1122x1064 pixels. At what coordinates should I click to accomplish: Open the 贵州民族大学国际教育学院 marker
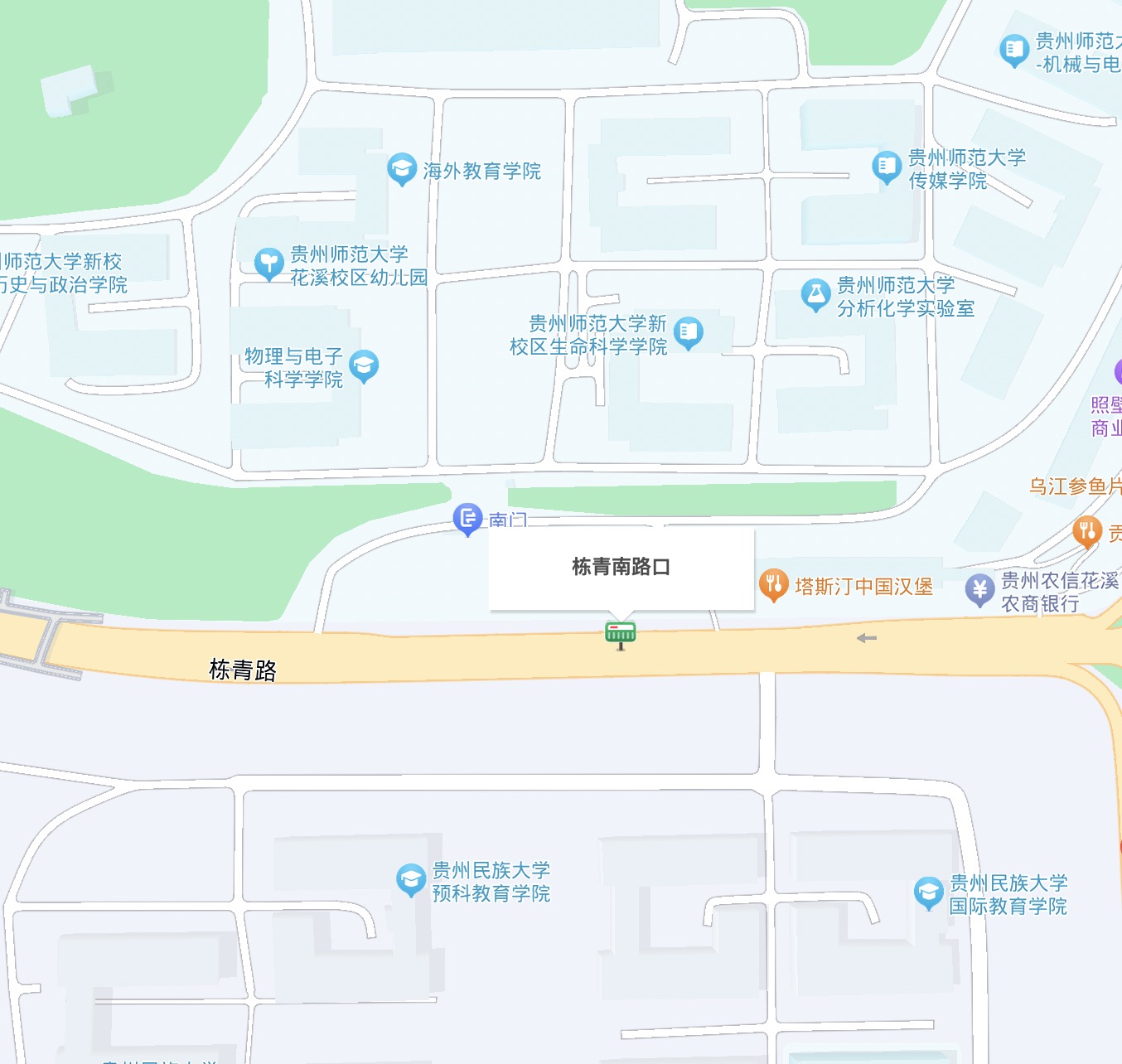coord(928,892)
